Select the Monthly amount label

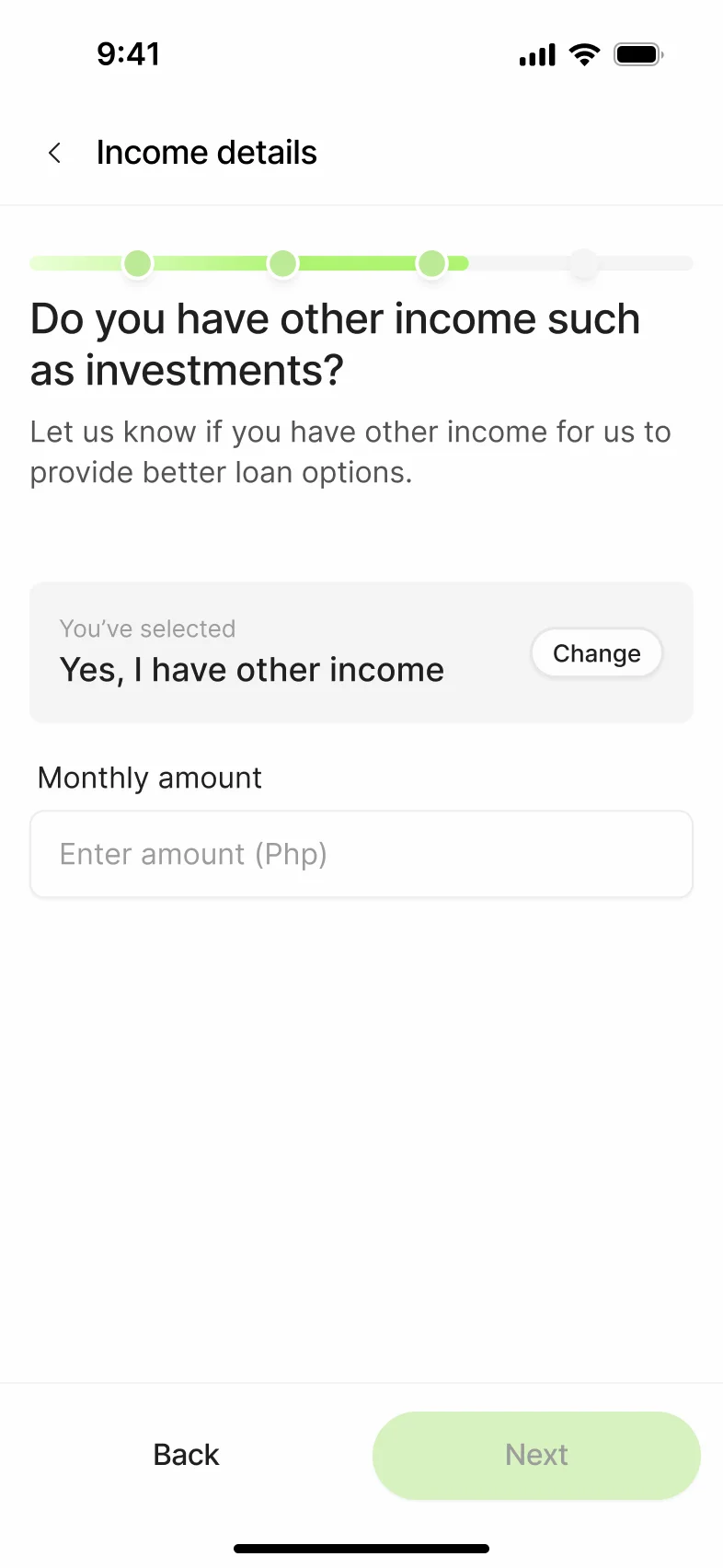point(149,778)
